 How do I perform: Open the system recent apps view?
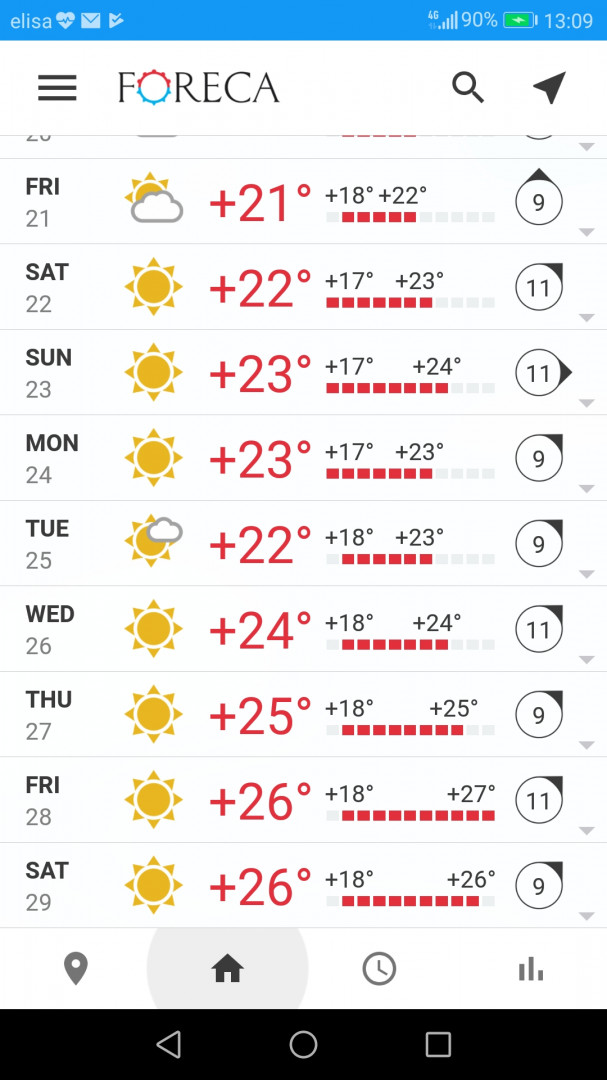438,1045
